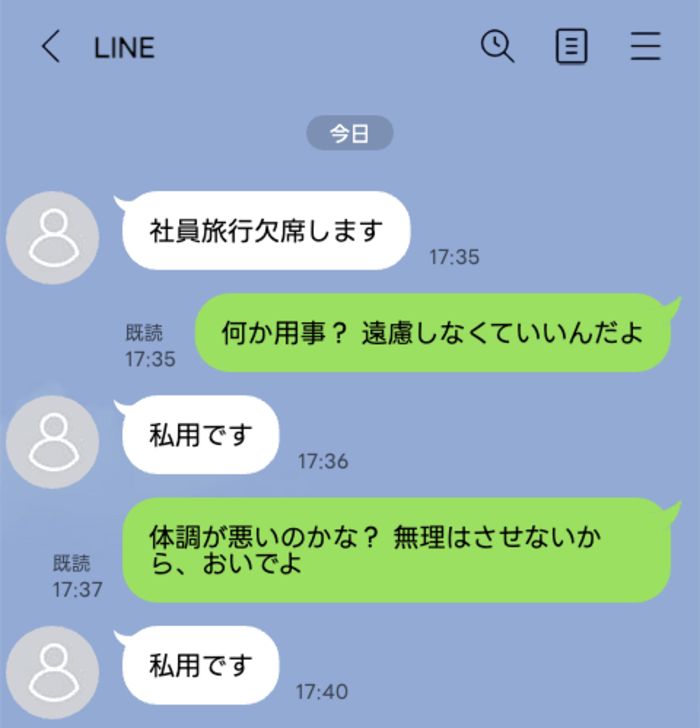Screen dimensions: 700x728
Task: Open the notes icon in the header
Action: [571, 47]
